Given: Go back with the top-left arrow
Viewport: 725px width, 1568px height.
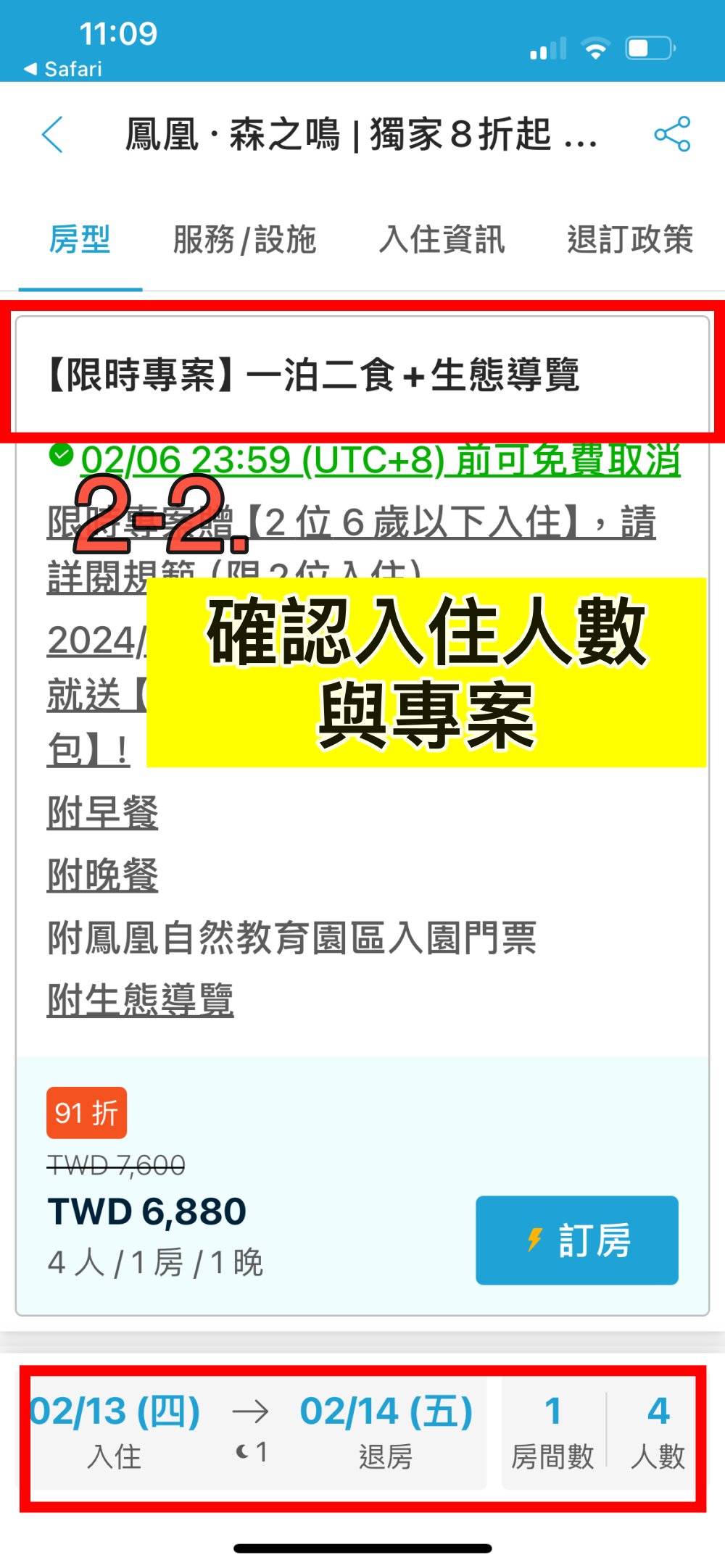Looking at the screenshot, I should click(x=52, y=135).
